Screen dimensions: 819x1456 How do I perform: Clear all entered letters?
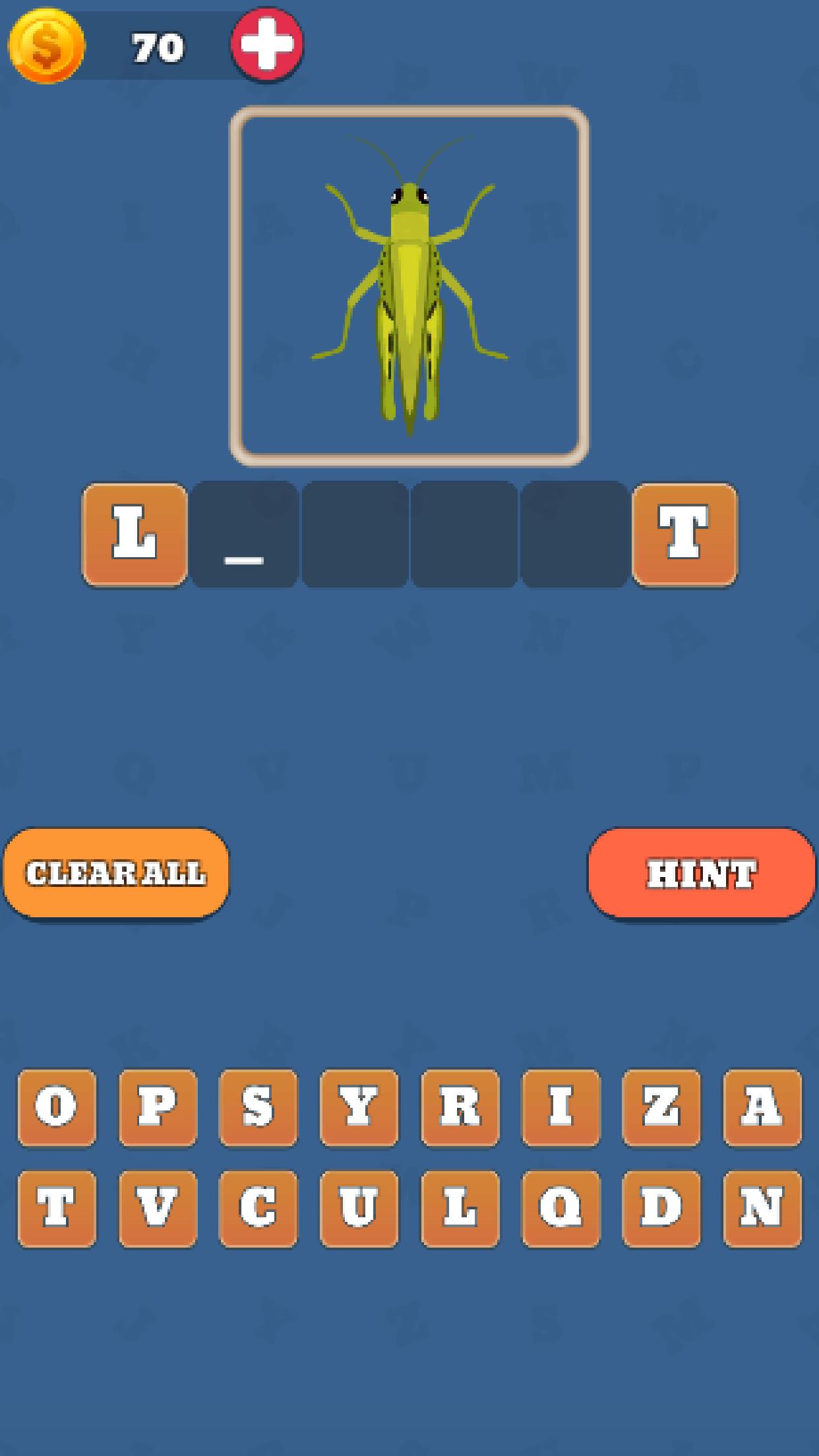[116, 873]
